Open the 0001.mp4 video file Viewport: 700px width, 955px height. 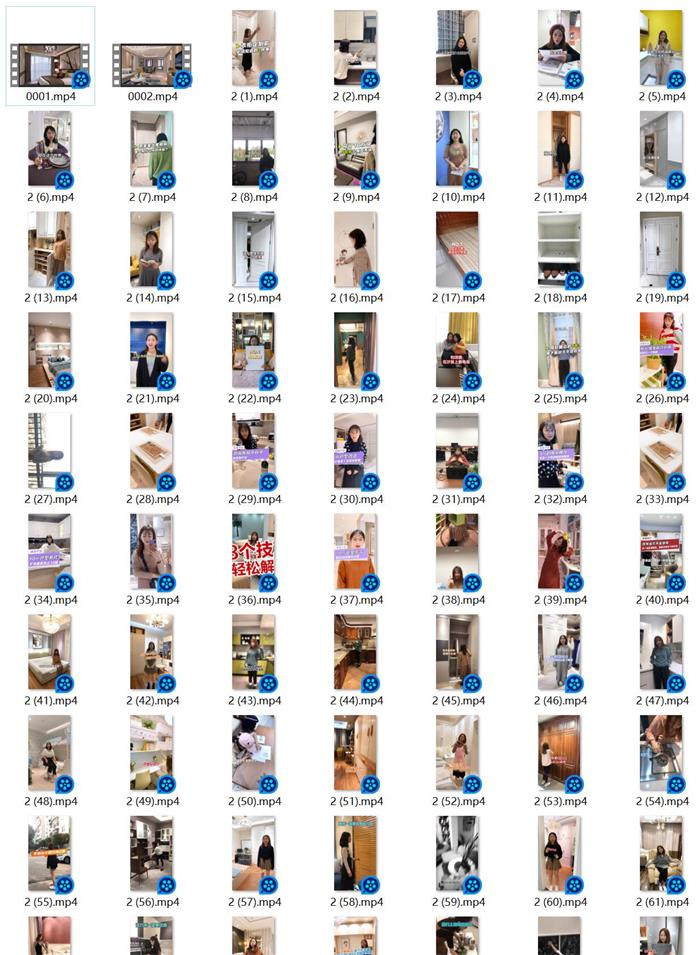[x=49, y=63]
